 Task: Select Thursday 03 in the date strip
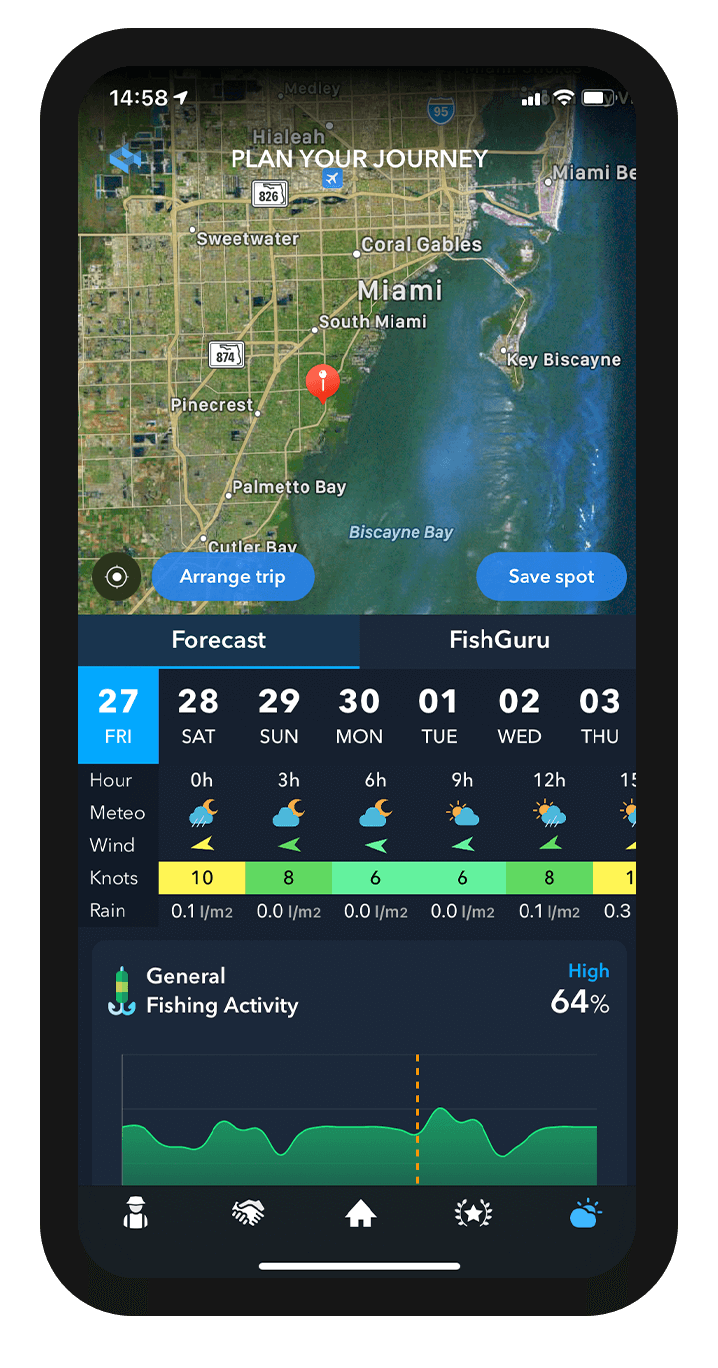coord(599,716)
